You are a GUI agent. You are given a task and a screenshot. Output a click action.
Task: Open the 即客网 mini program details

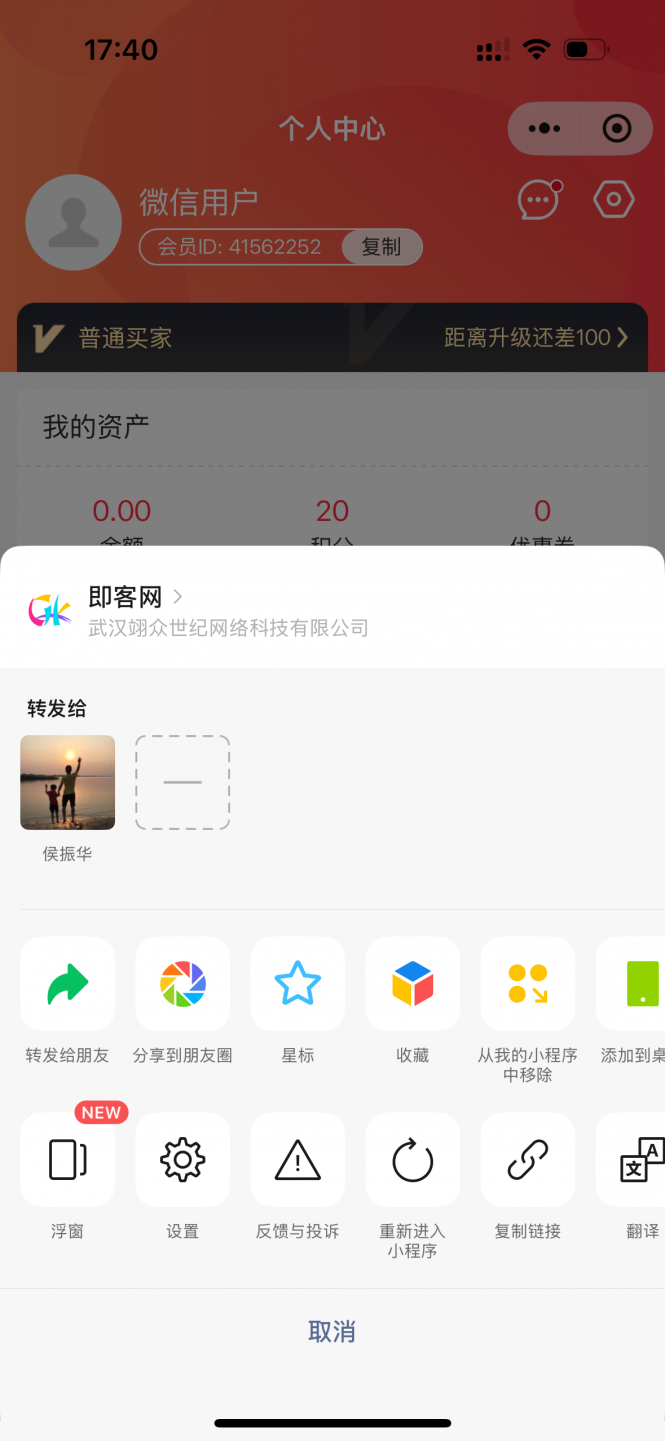[126, 598]
